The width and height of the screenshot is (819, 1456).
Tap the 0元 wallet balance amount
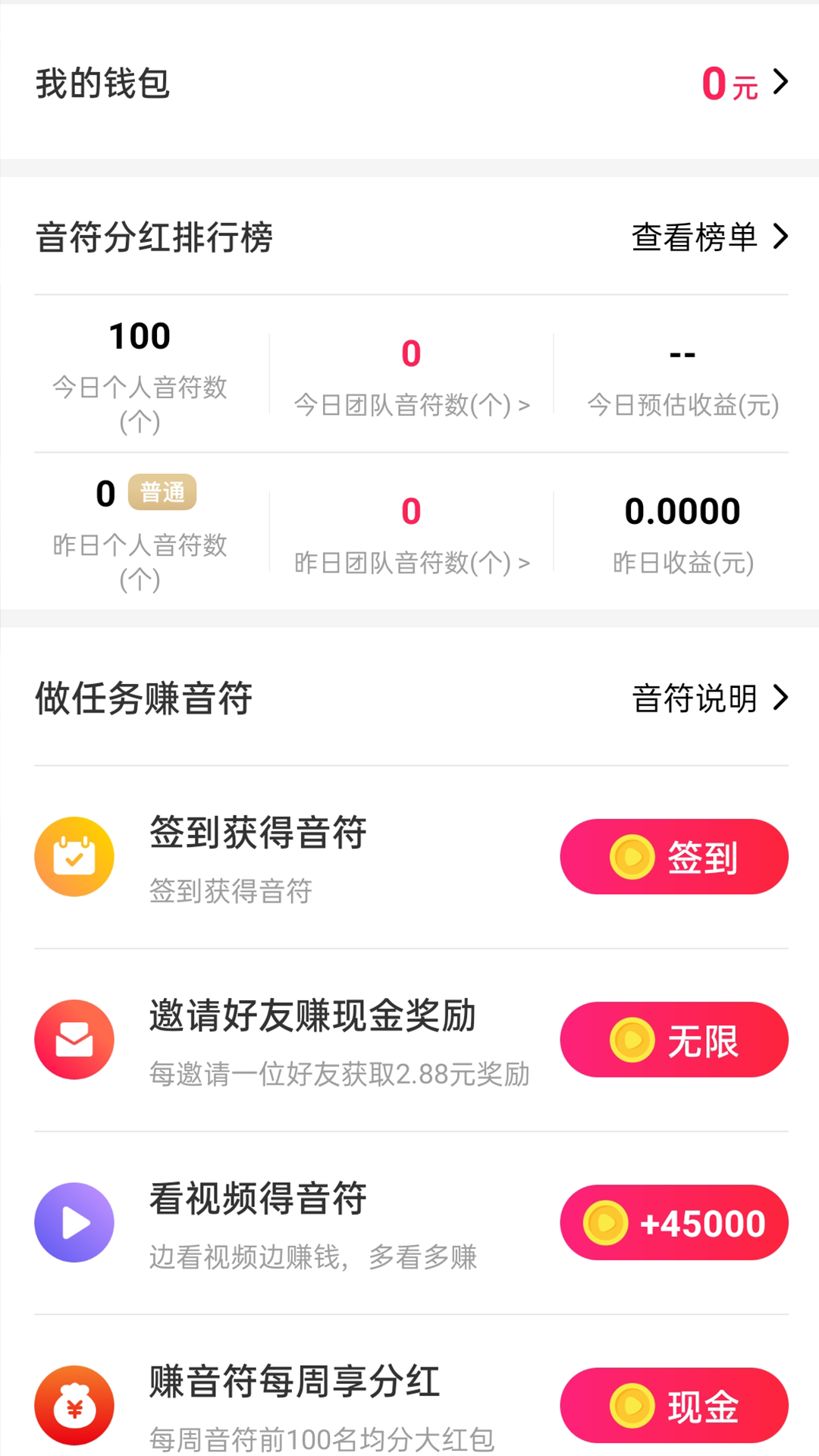730,83
